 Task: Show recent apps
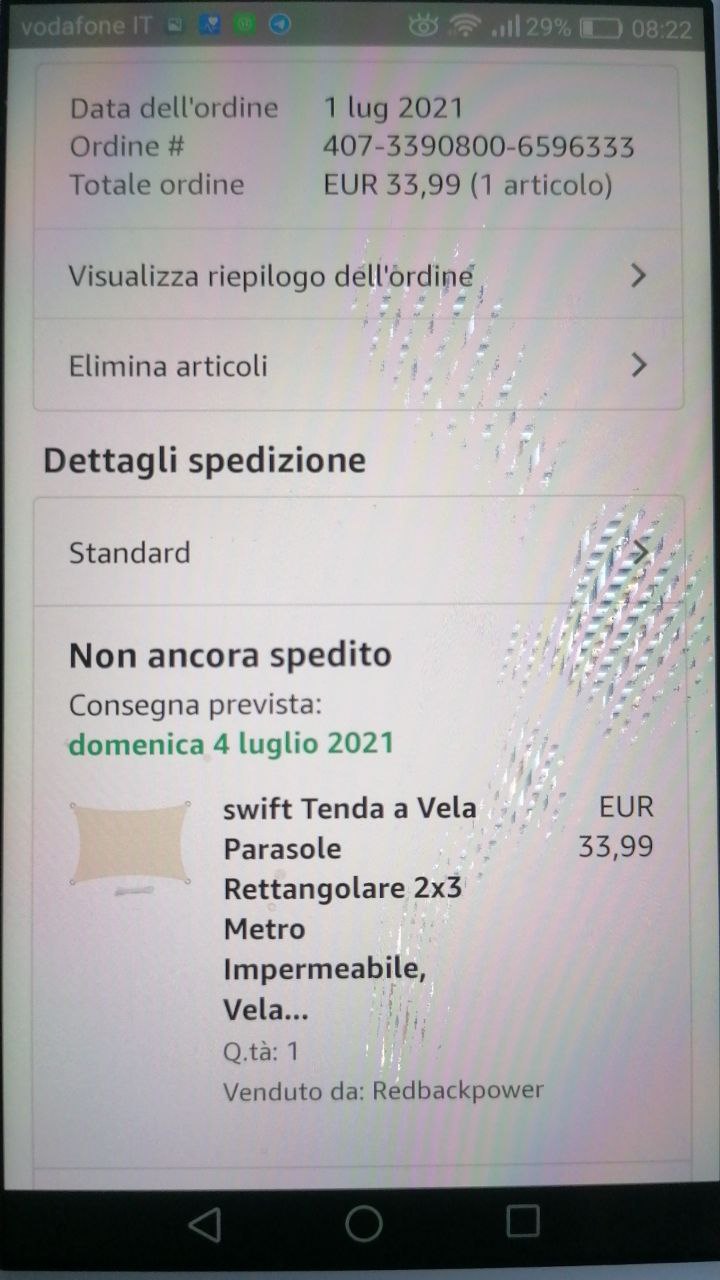(522, 1221)
